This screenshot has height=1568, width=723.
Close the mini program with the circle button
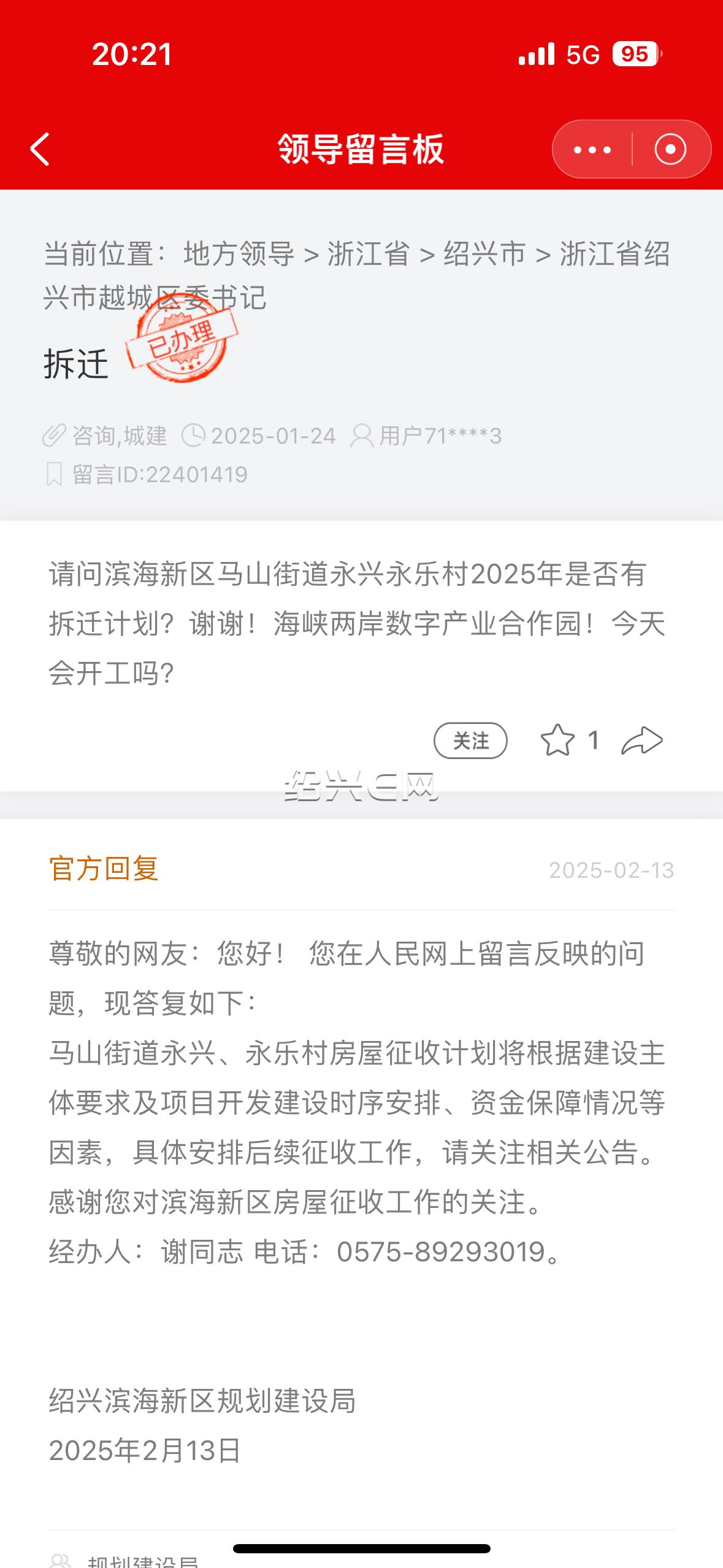670,149
